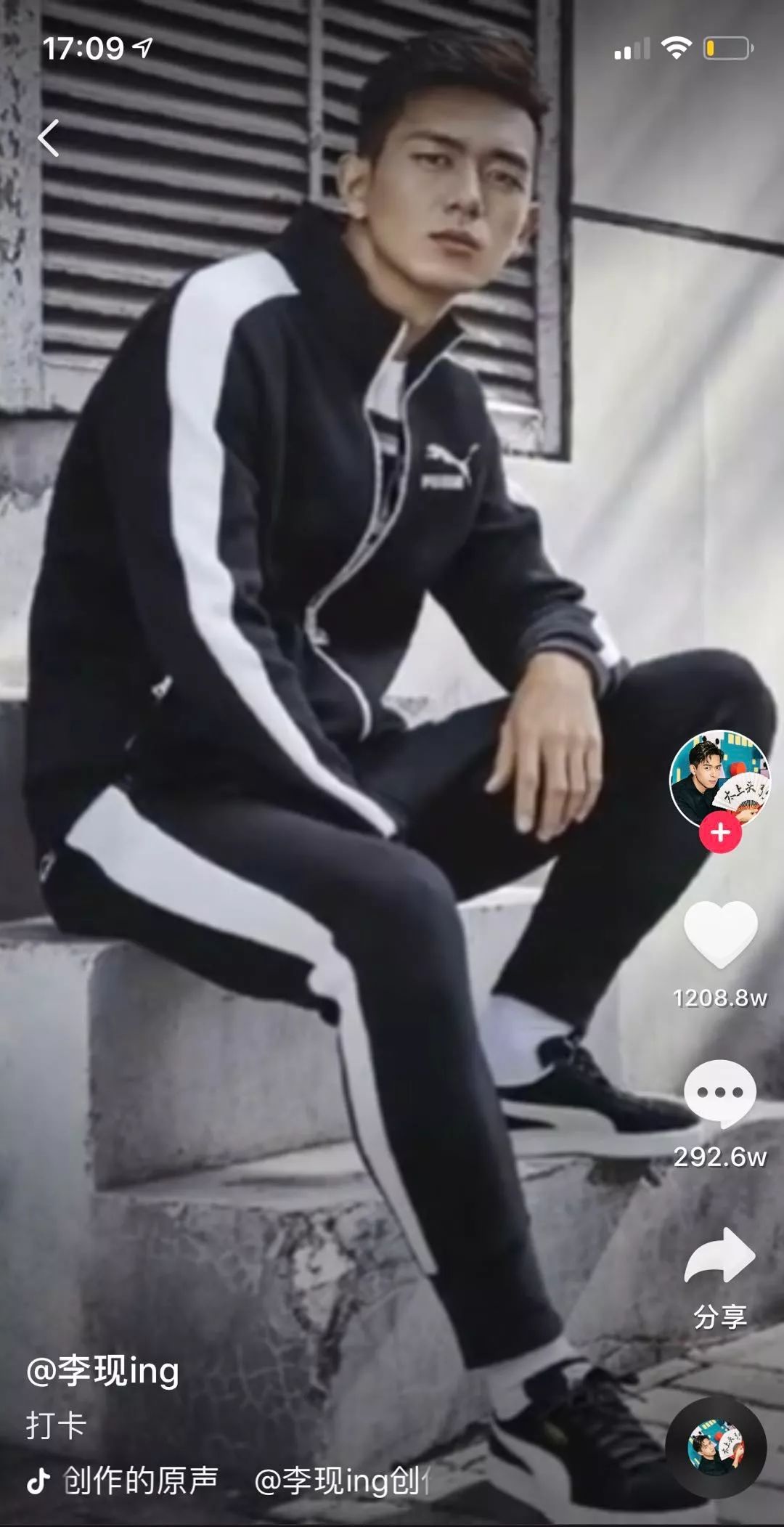Screen dimensions: 784x1527
Task: Like this video with the heart icon
Action: coord(720,934)
